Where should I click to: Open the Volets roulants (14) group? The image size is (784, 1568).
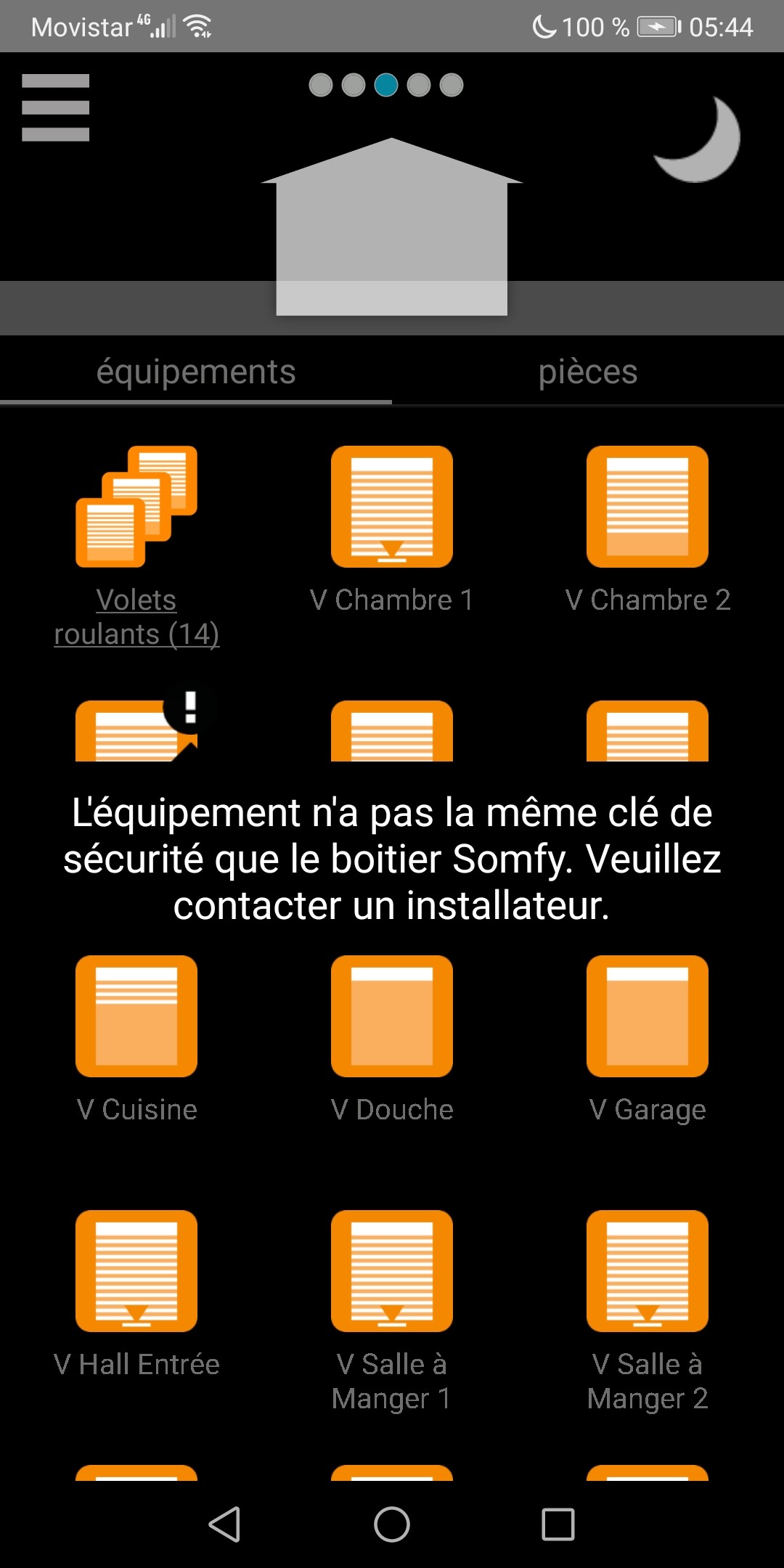(x=136, y=507)
